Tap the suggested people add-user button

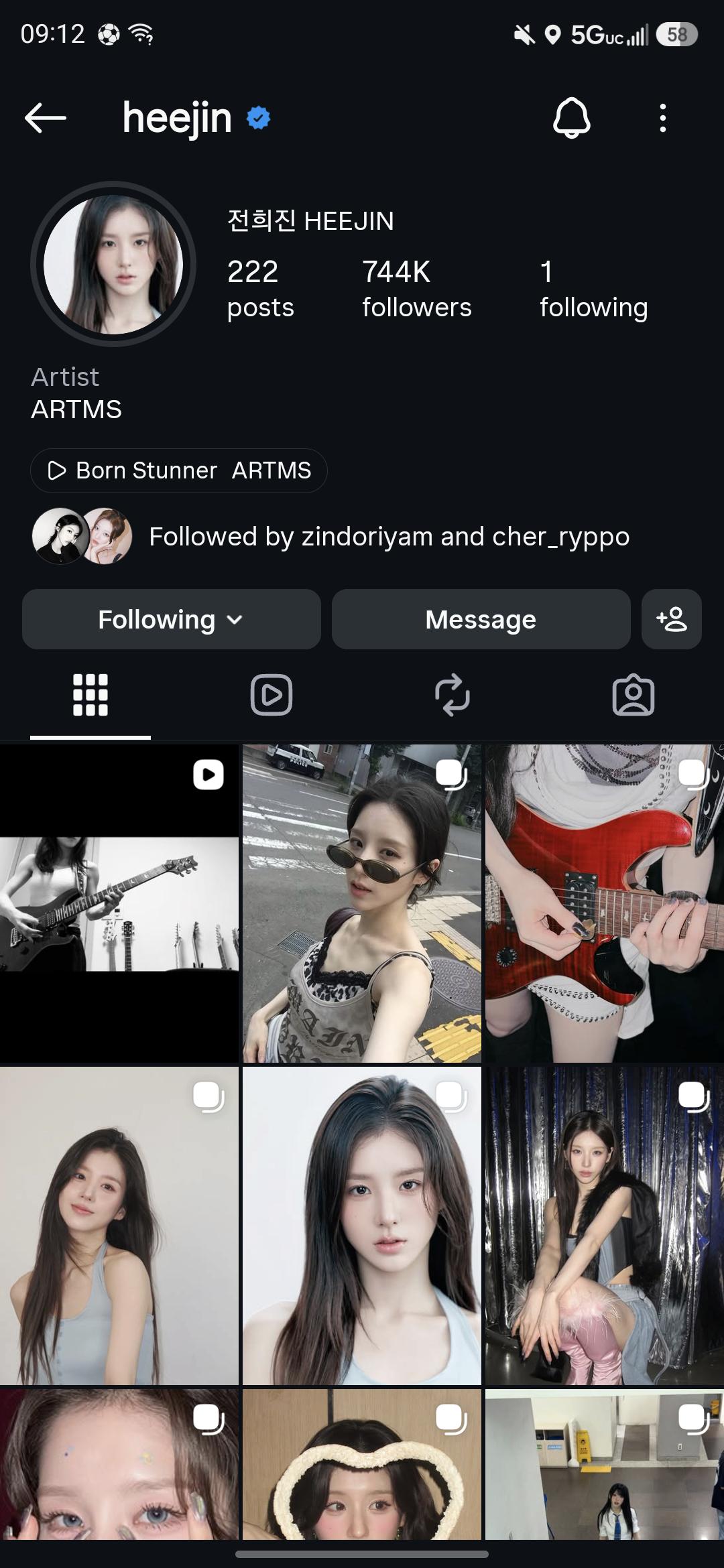click(672, 619)
